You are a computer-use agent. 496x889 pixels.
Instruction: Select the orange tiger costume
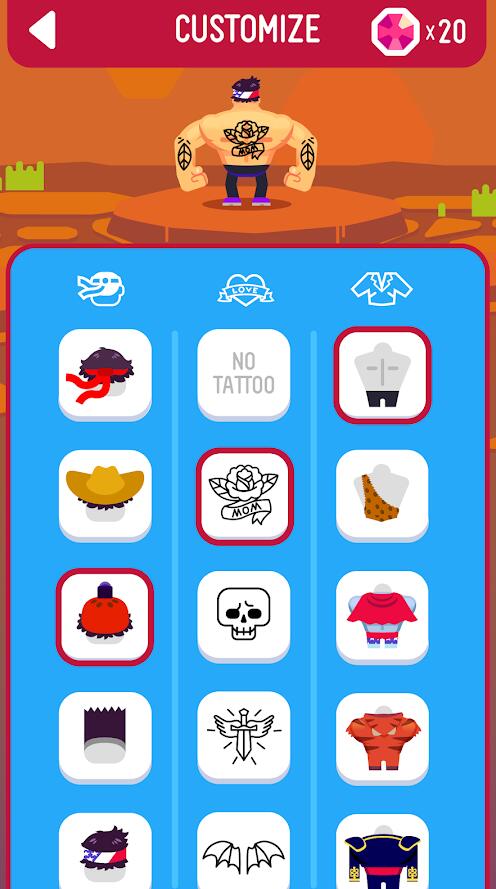click(382, 737)
